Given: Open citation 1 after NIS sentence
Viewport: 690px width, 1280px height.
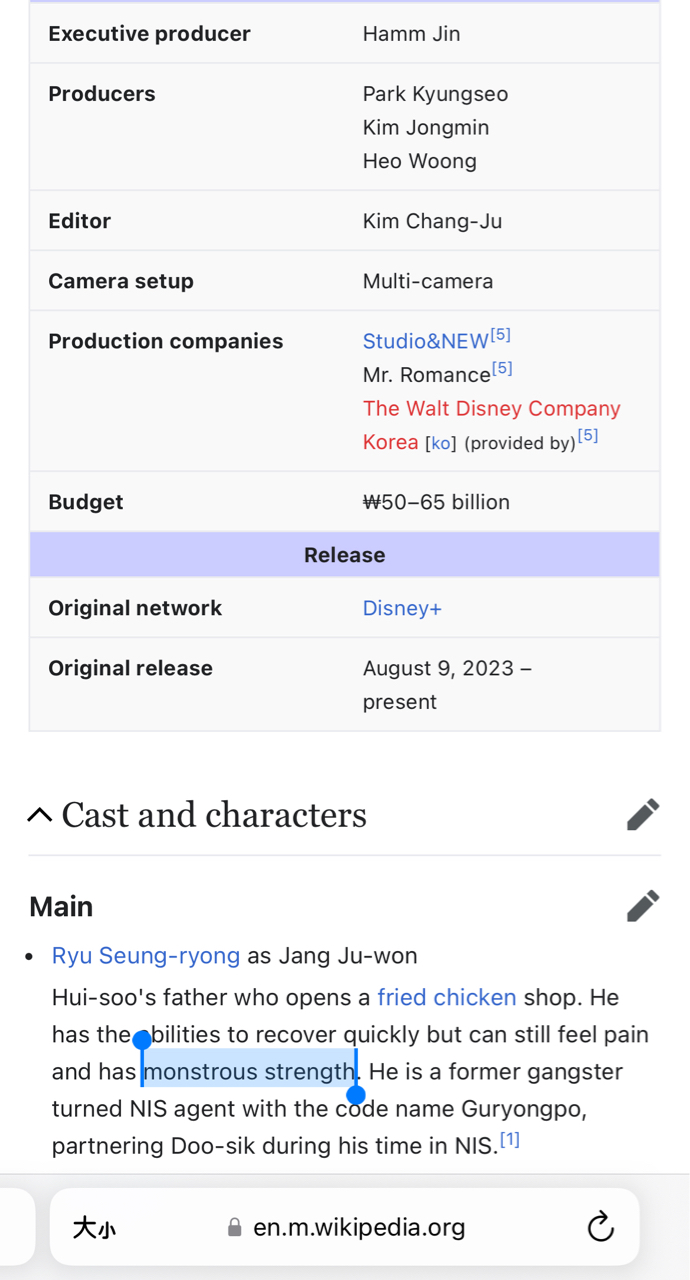Looking at the screenshot, I should coord(510,1140).
